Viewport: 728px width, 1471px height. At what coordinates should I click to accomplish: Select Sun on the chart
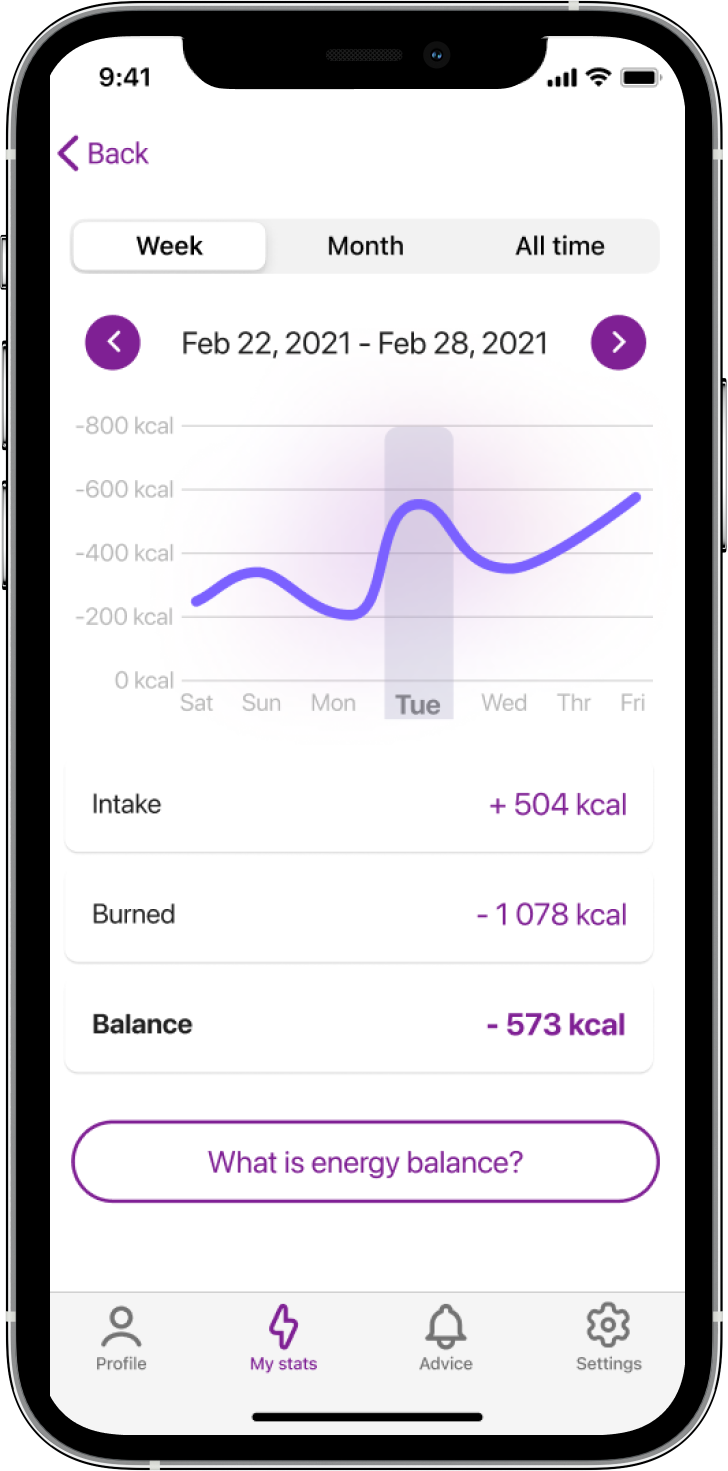261,703
